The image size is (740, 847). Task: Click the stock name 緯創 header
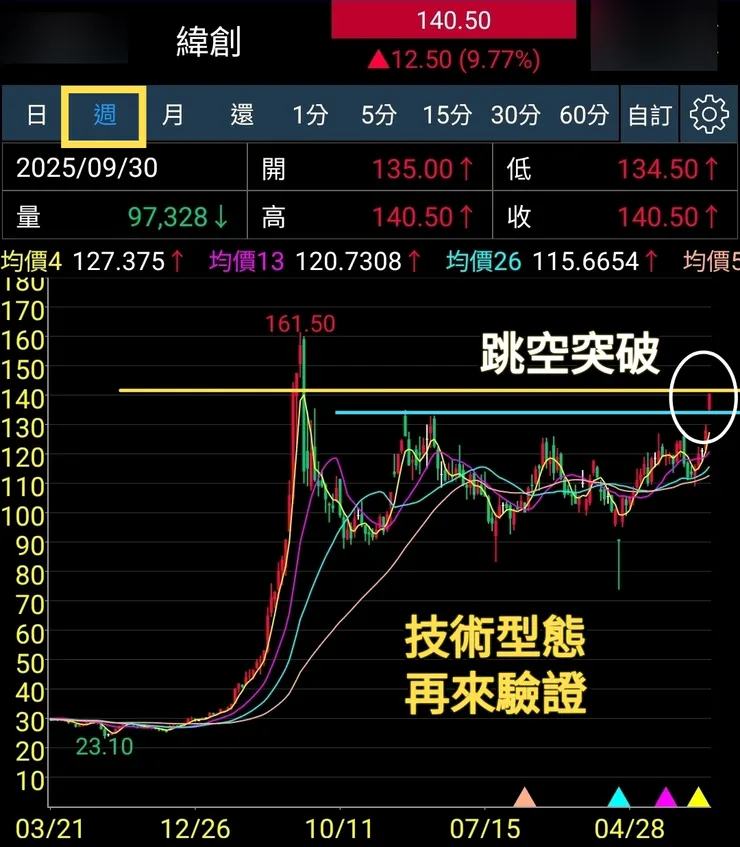206,43
